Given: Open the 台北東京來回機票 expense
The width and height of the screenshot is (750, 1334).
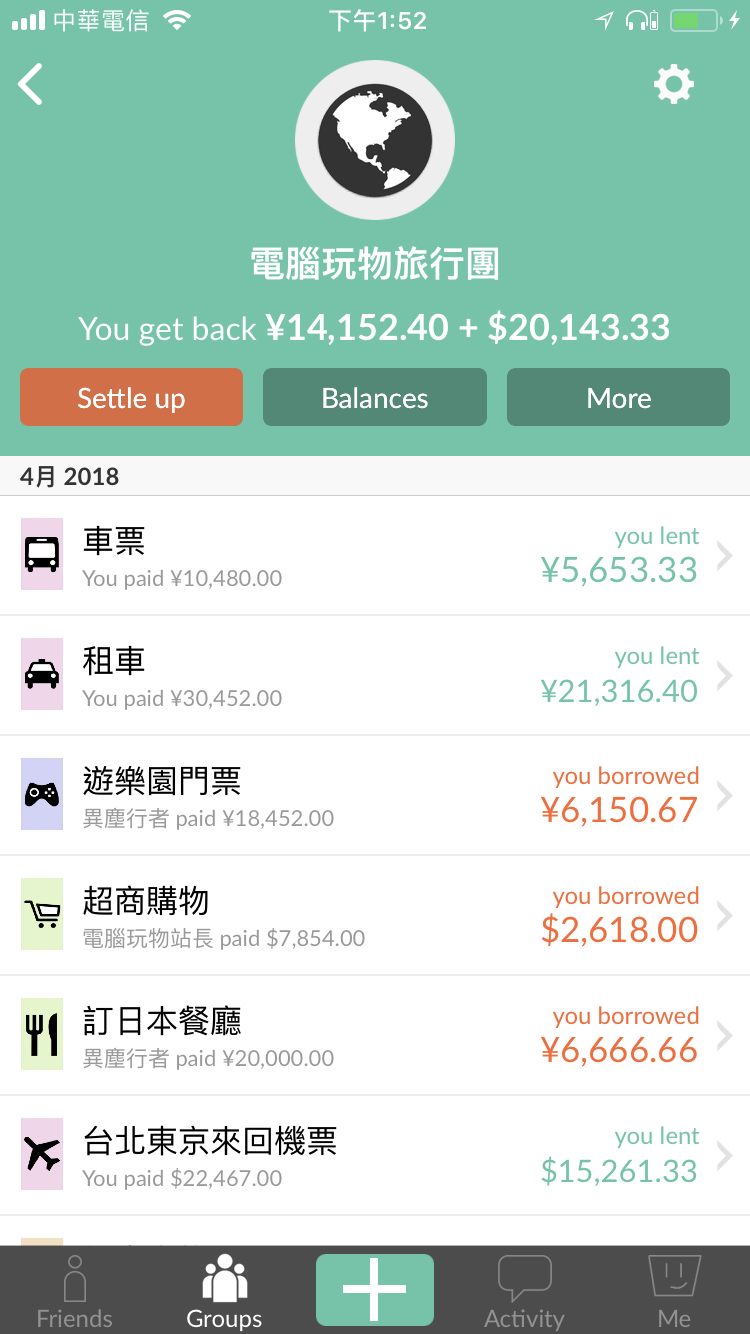Looking at the screenshot, I should 375,1155.
